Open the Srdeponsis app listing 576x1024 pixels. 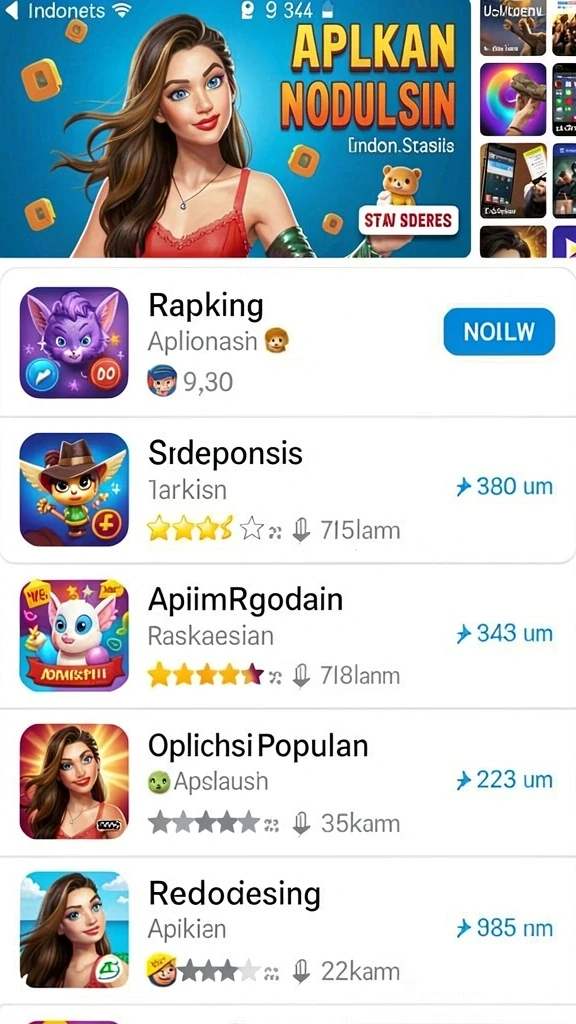(288, 490)
